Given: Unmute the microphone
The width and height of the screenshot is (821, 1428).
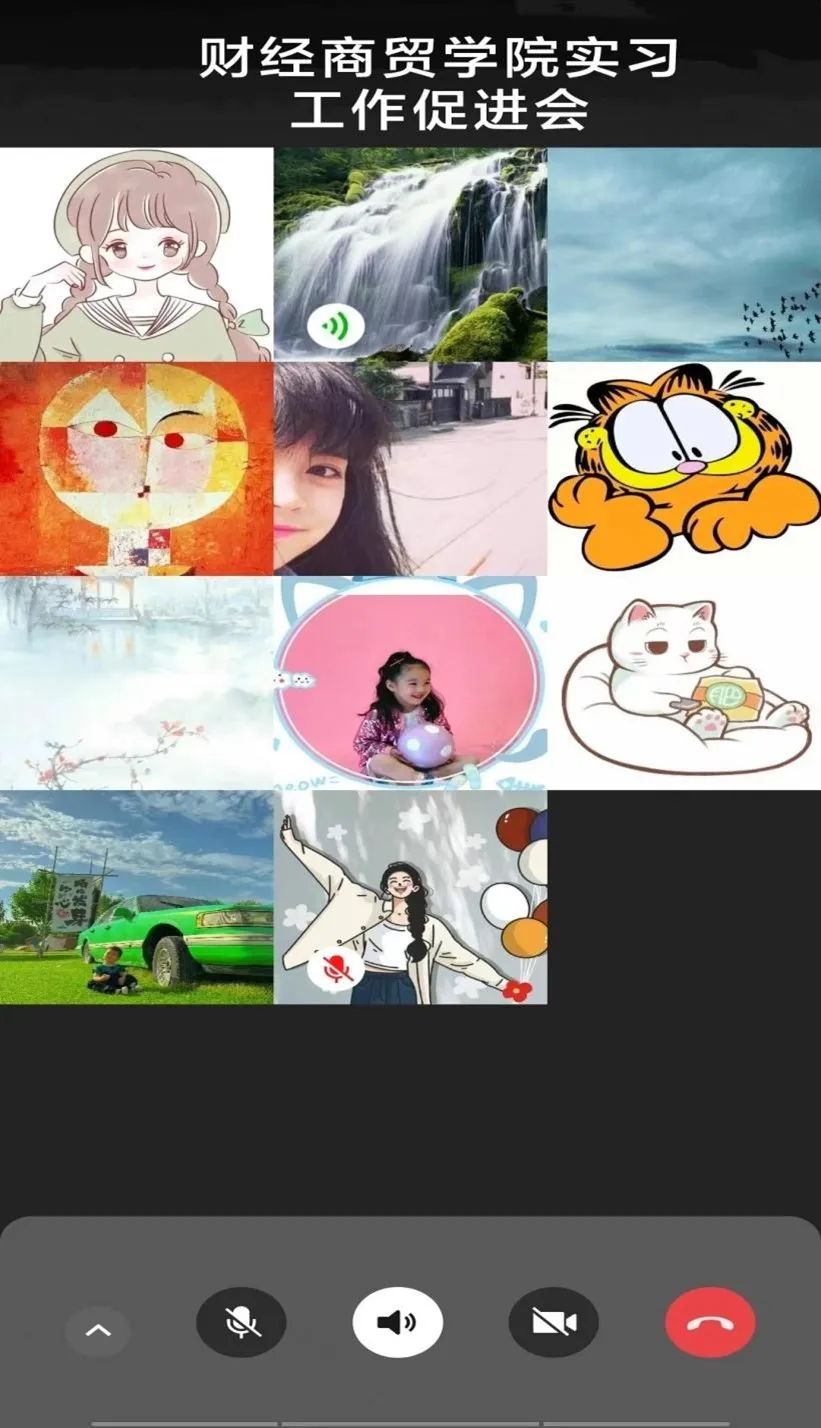Looking at the screenshot, I should pos(241,1322).
